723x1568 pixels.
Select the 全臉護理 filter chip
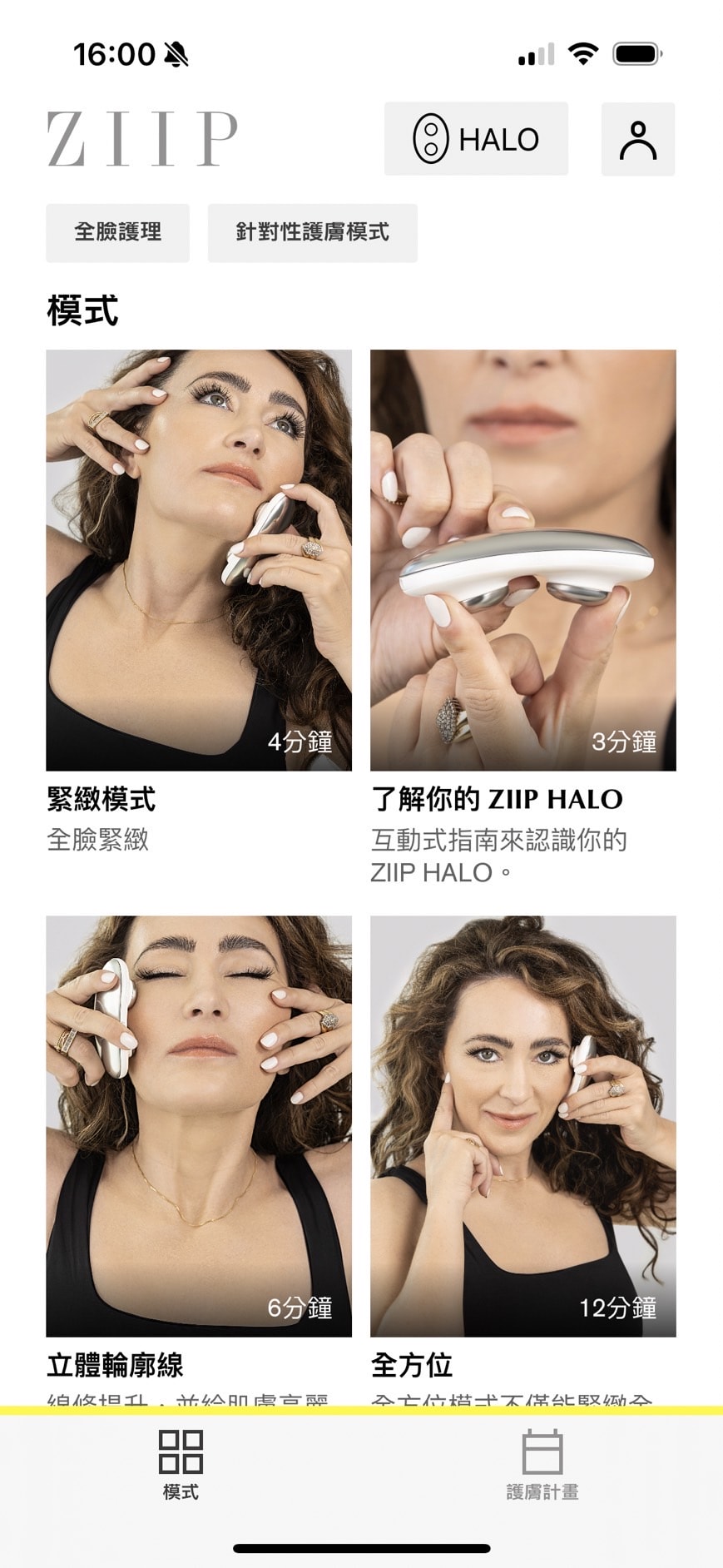117,232
